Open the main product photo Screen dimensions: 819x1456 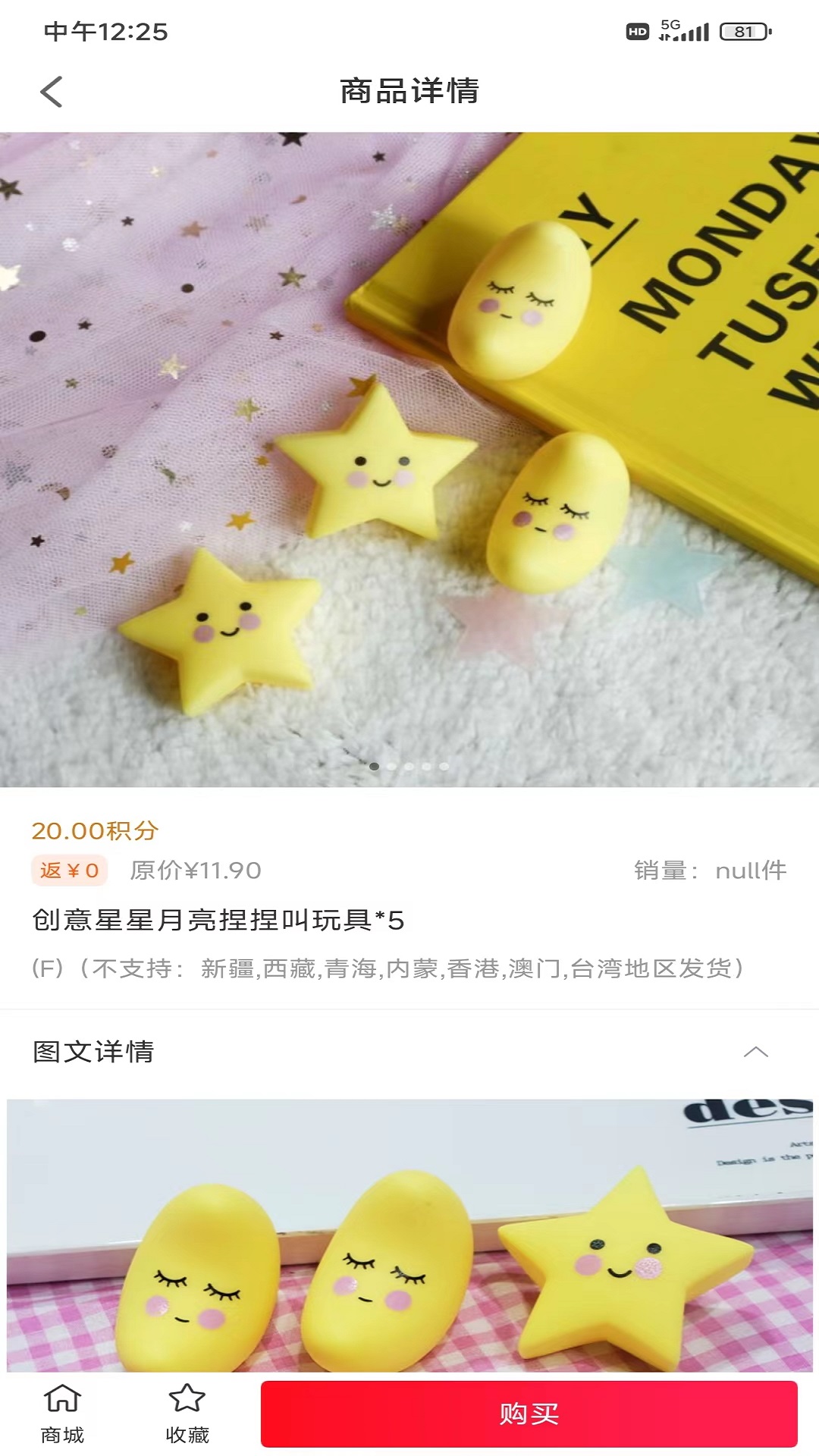pos(409,460)
